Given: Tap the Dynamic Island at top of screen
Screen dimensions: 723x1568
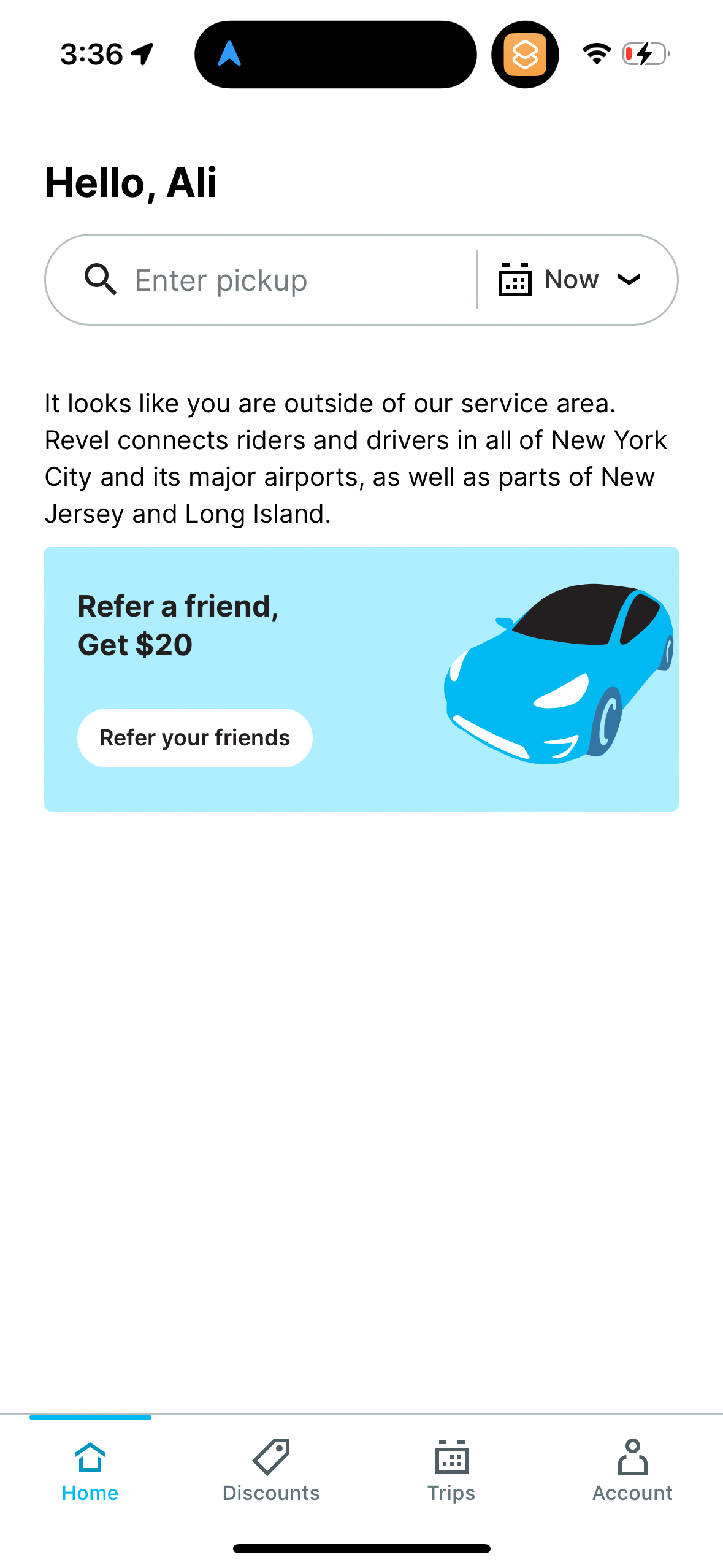Looking at the screenshot, I should (334, 54).
